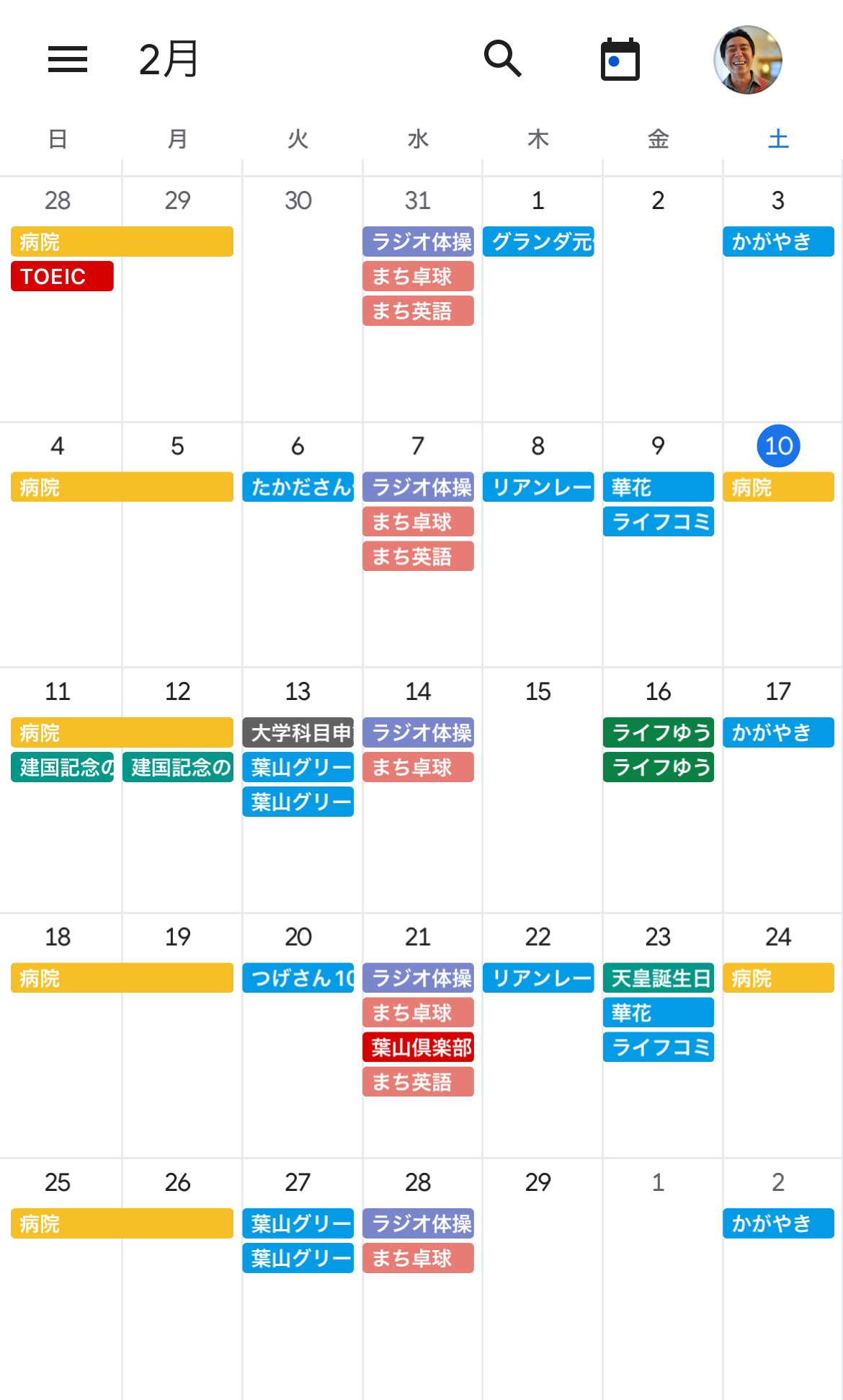Open 天皇誕生日 holiday on the 23rd

(x=658, y=978)
